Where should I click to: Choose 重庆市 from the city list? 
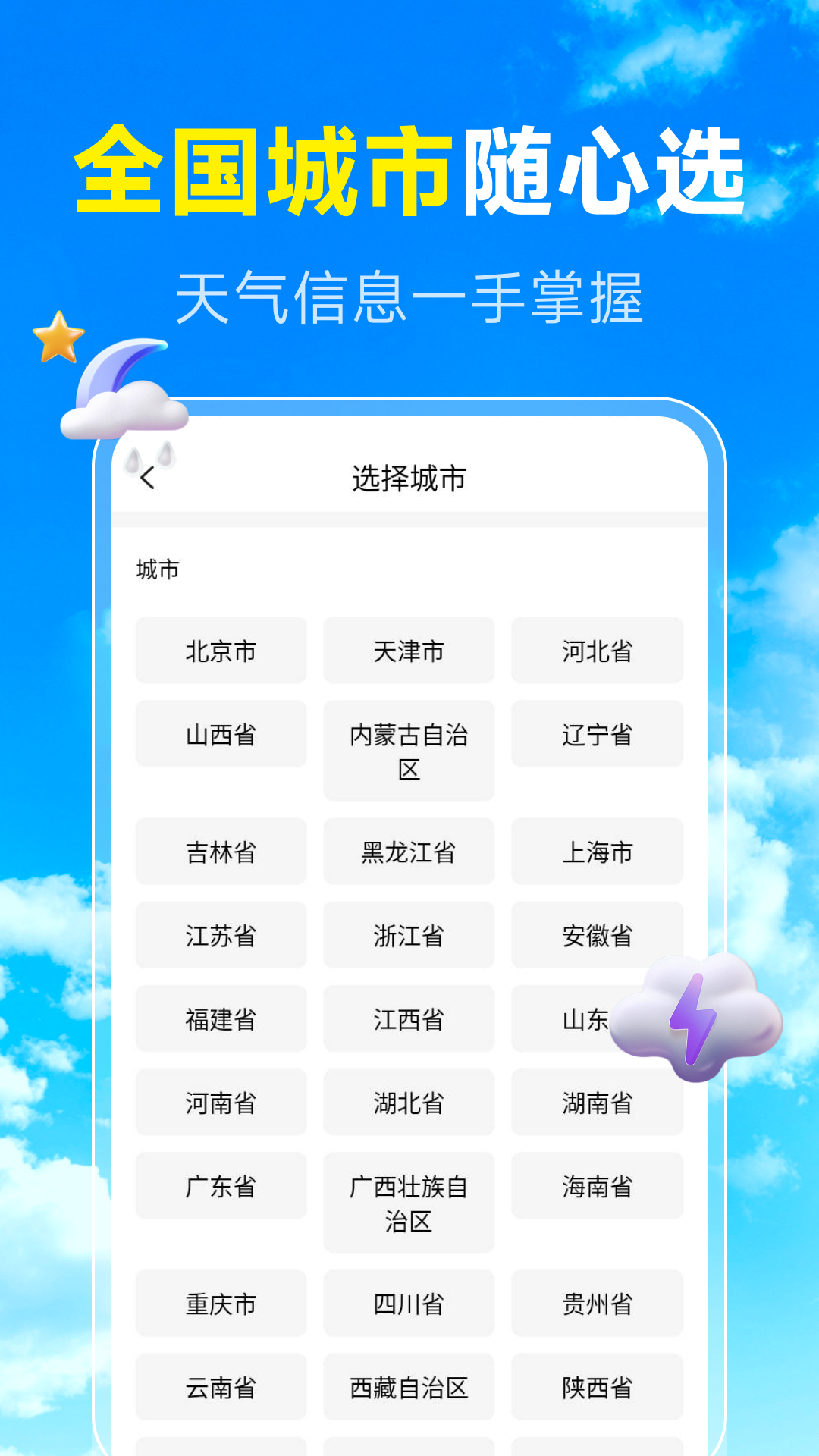pyautogui.click(x=221, y=1304)
